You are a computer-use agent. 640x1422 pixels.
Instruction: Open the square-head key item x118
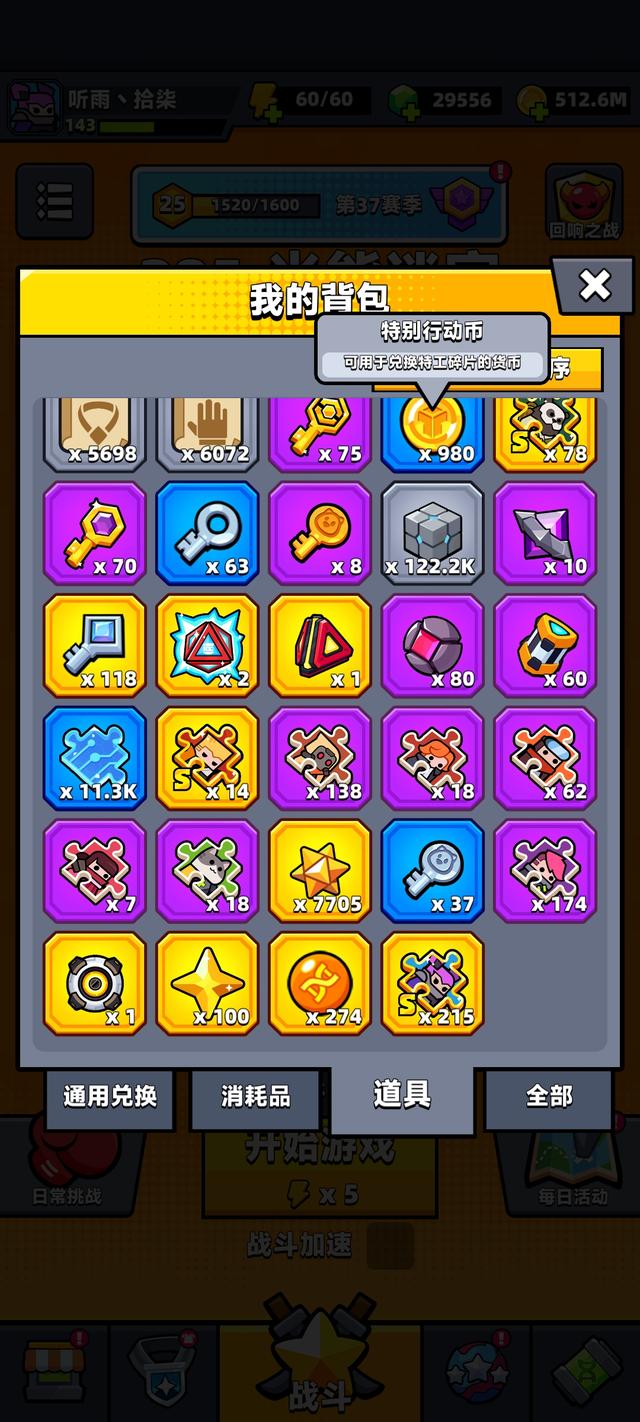(94, 645)
